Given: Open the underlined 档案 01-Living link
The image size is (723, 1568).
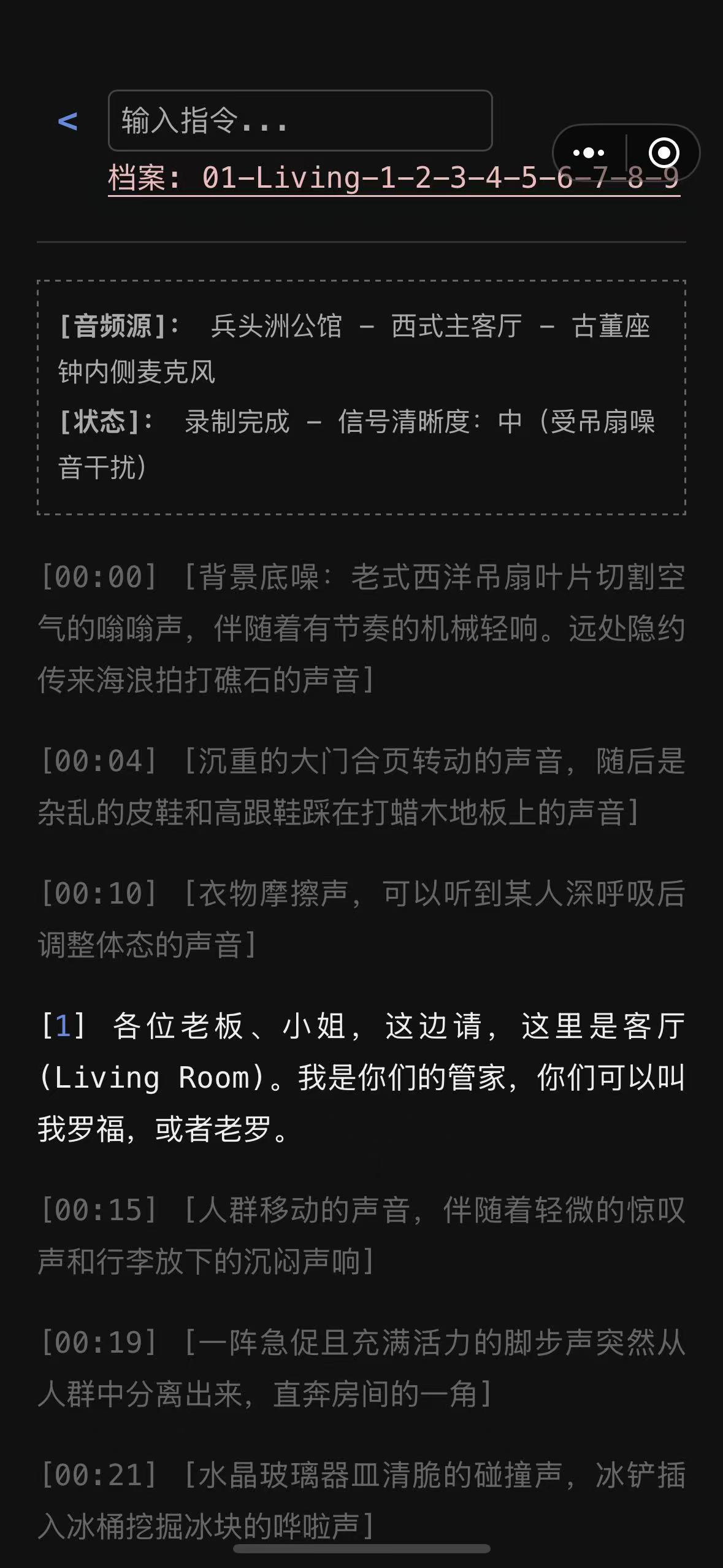Looking at the screenshot, I should [x=331, y=179].
